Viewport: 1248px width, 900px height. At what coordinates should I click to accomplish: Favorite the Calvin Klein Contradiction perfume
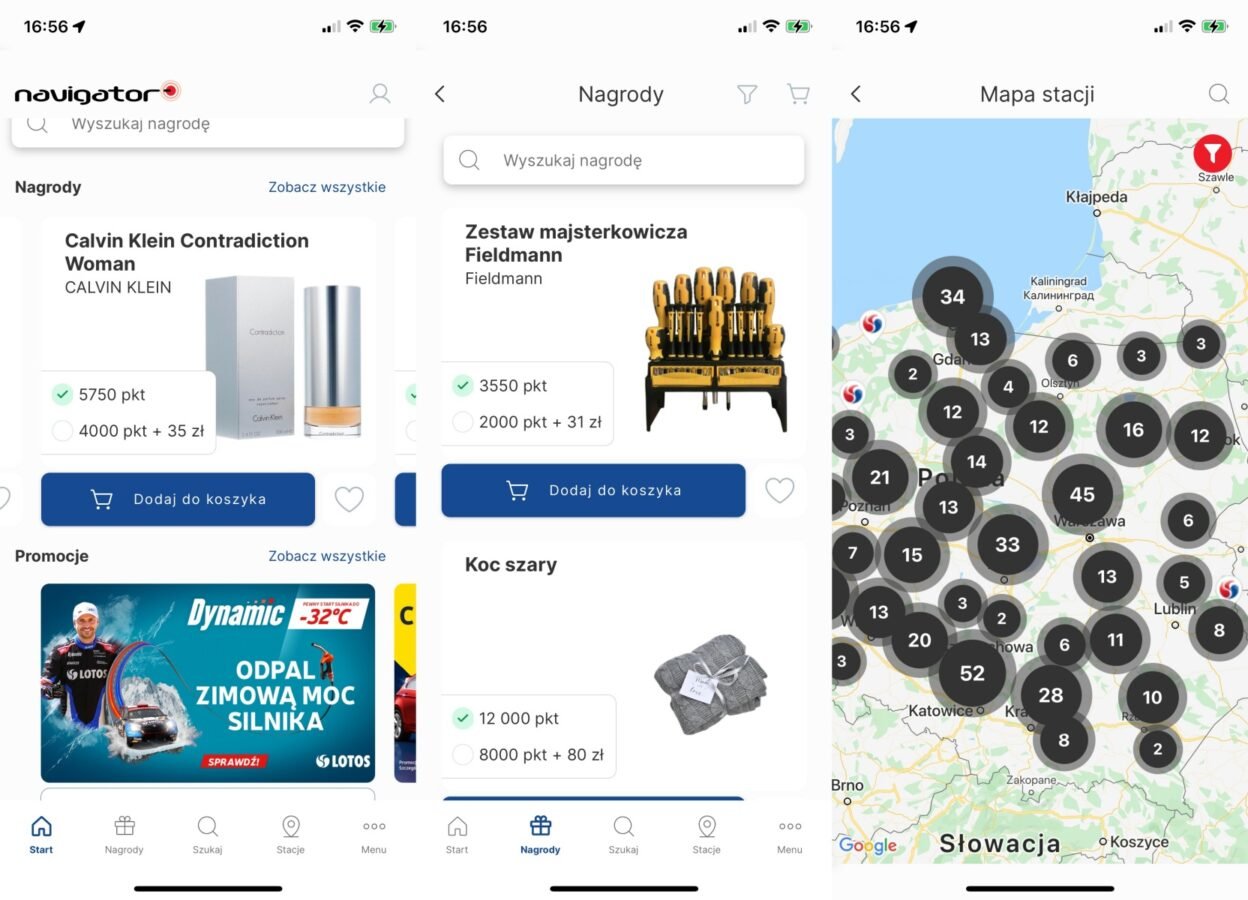coord(349,499)
